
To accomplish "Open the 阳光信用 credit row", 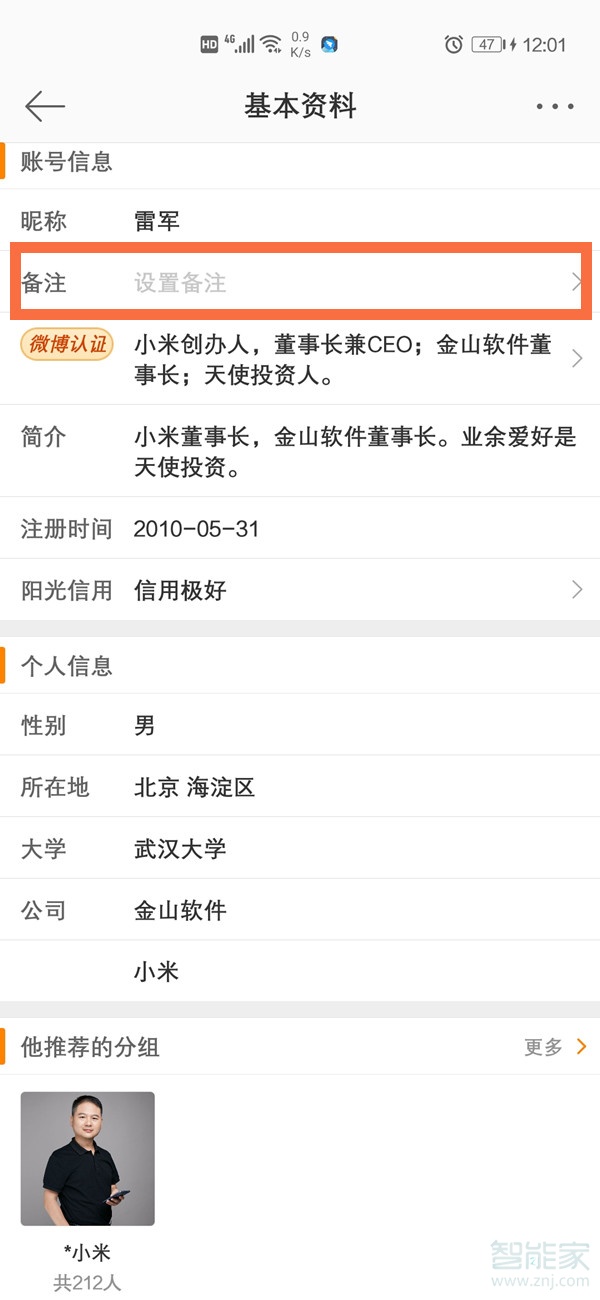I will coord(300,590).
